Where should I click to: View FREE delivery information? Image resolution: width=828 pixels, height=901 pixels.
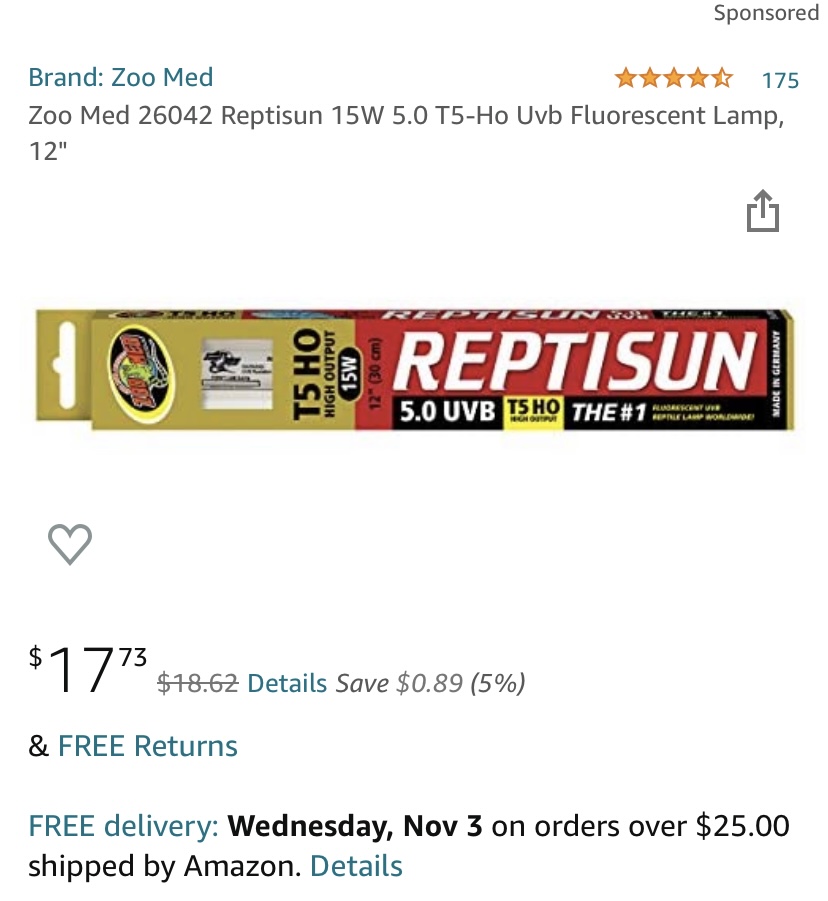[123, 826]
